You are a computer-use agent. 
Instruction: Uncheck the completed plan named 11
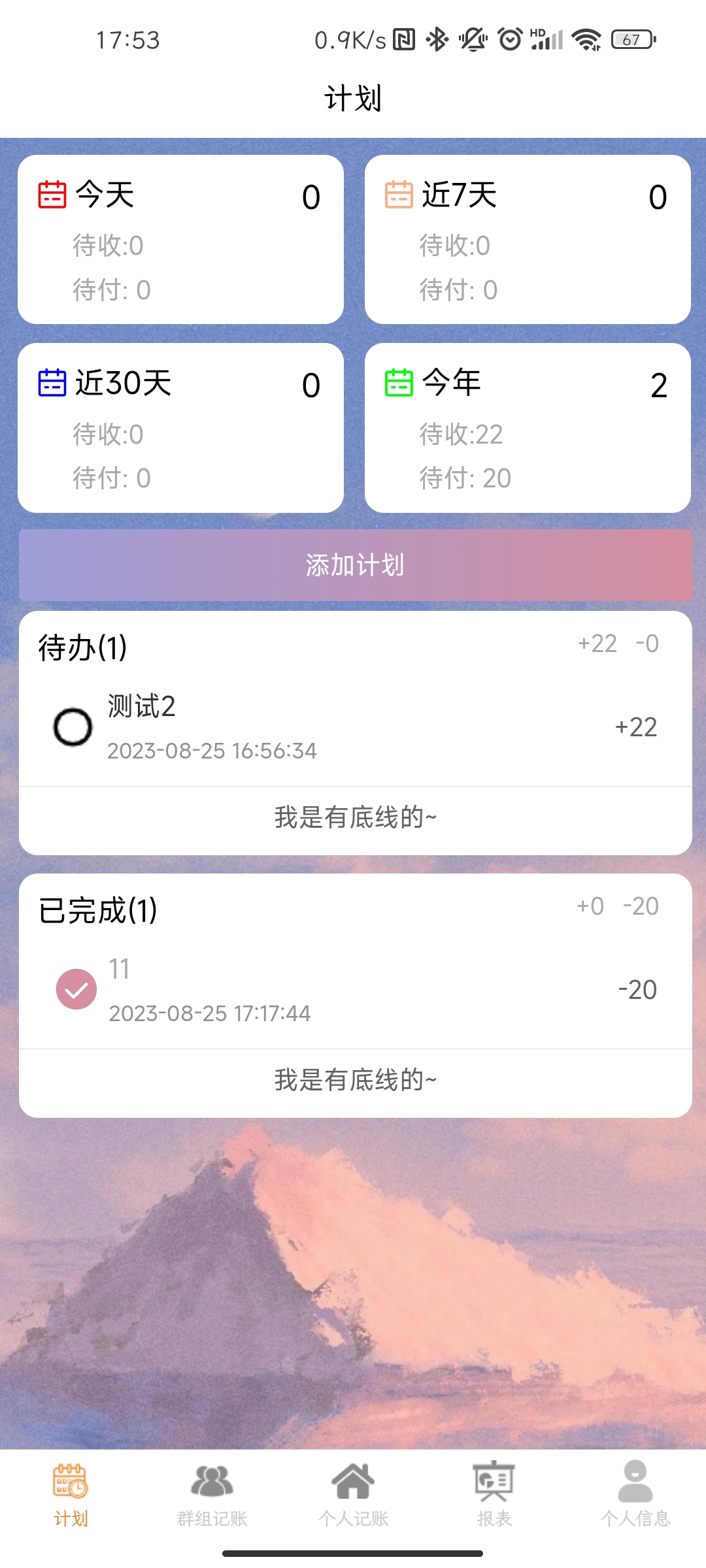click(x=76, y=989)
